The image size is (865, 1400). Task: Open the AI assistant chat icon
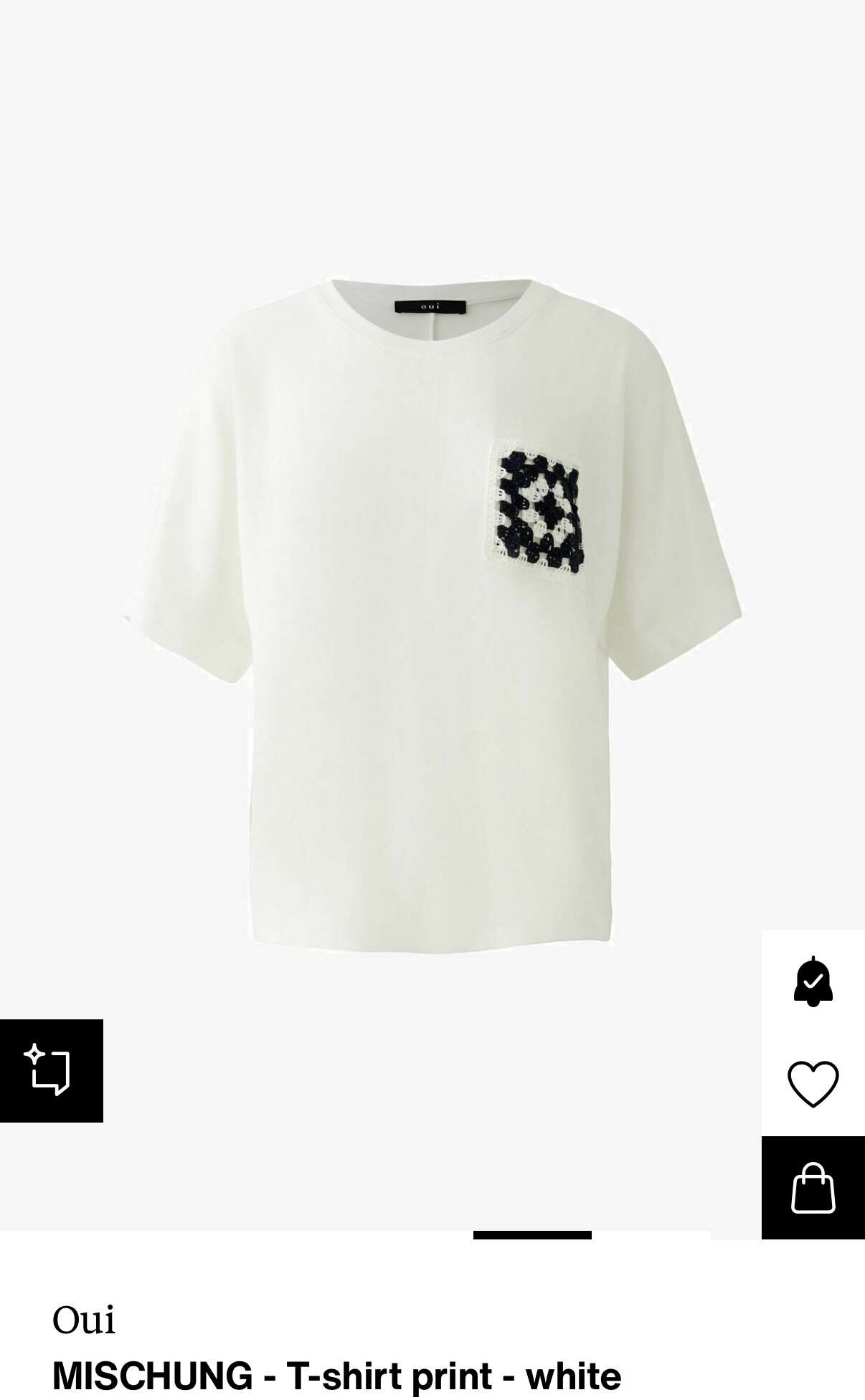click(x=51, y=1070)
